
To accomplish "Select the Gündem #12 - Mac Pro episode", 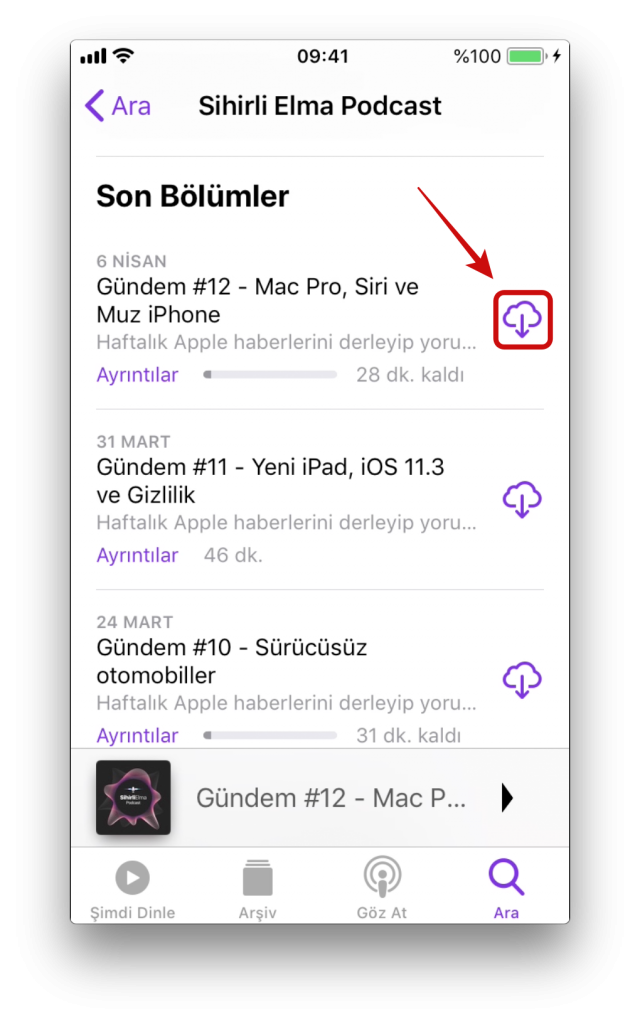I will click(257, 301).
